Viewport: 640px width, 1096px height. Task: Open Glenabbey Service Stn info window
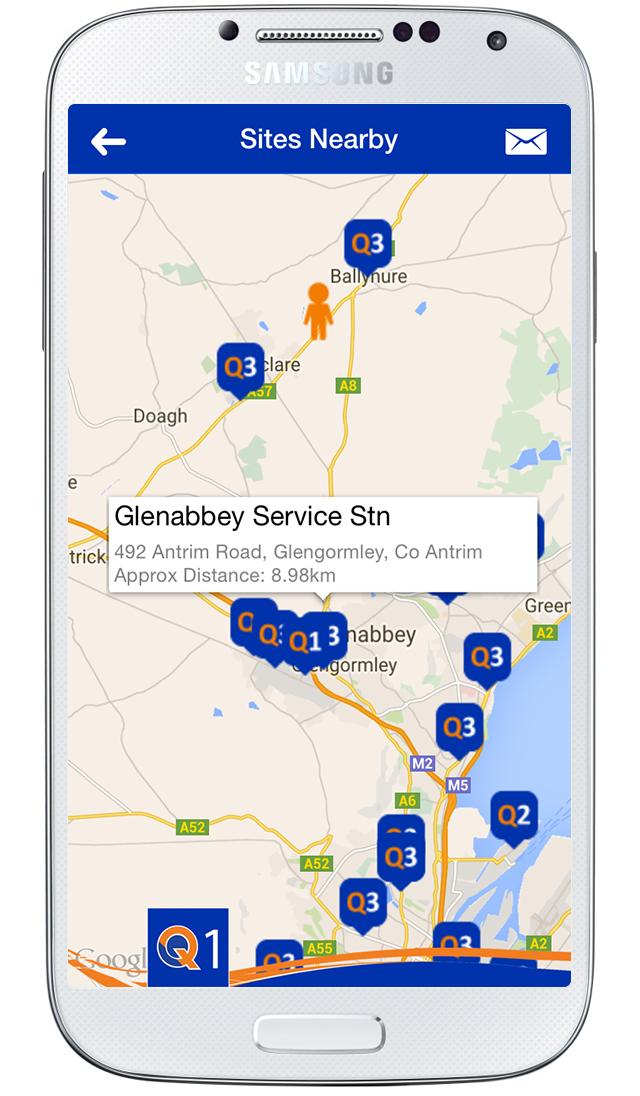coord(322,545)
